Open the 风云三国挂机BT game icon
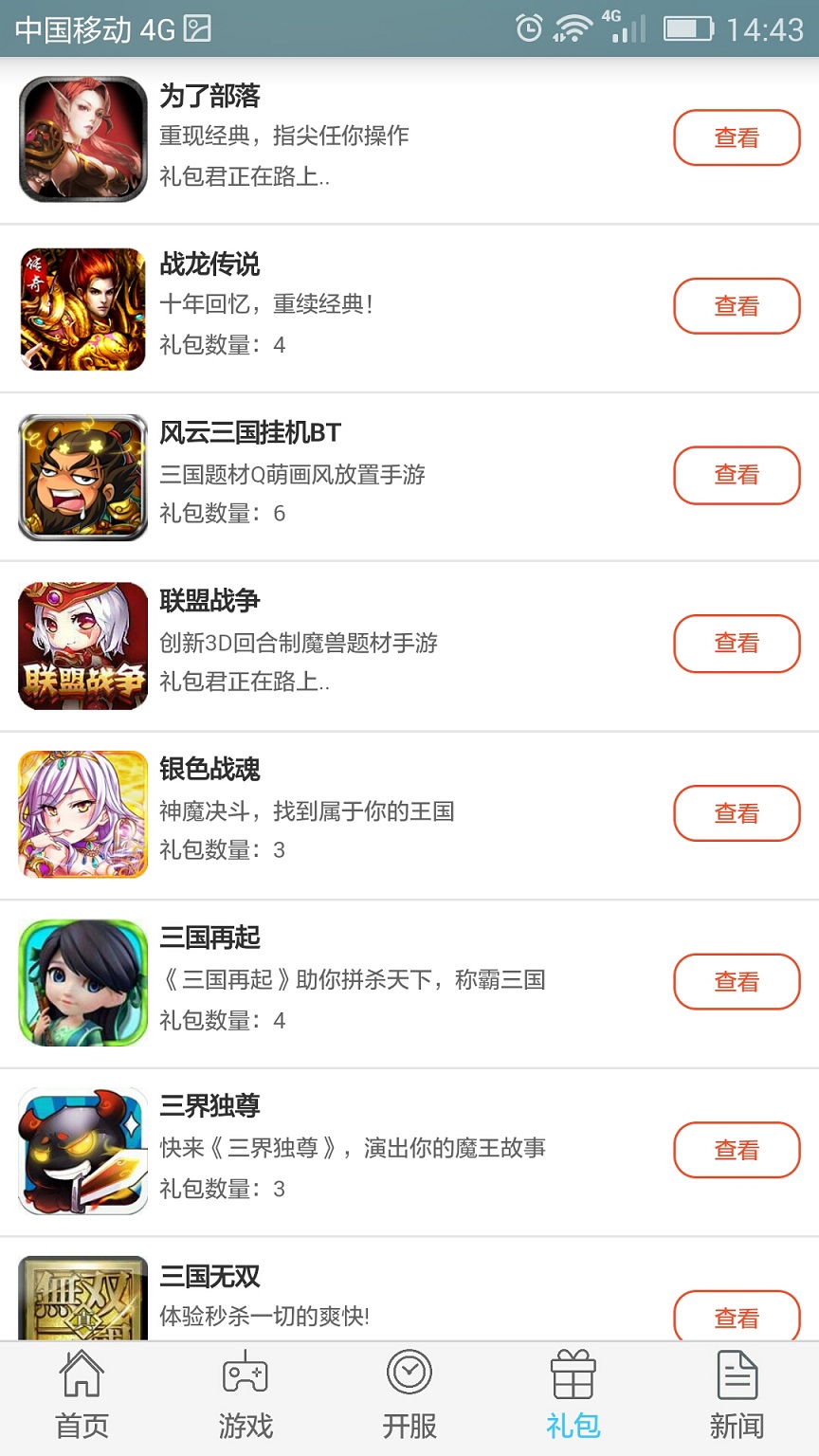The image size is (819, 1456). point(82,476)
